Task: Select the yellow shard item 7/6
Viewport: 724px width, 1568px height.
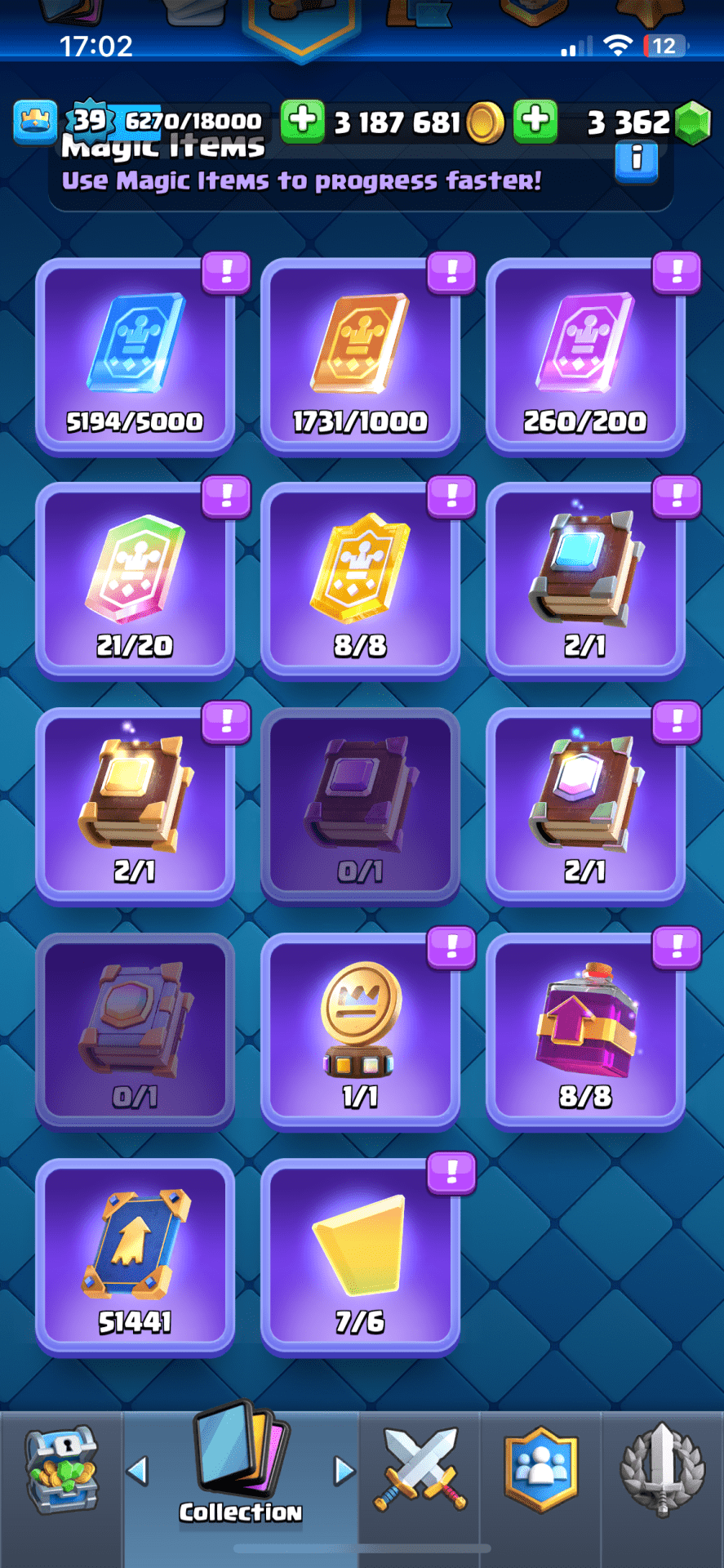Action: pos(360,1257)
